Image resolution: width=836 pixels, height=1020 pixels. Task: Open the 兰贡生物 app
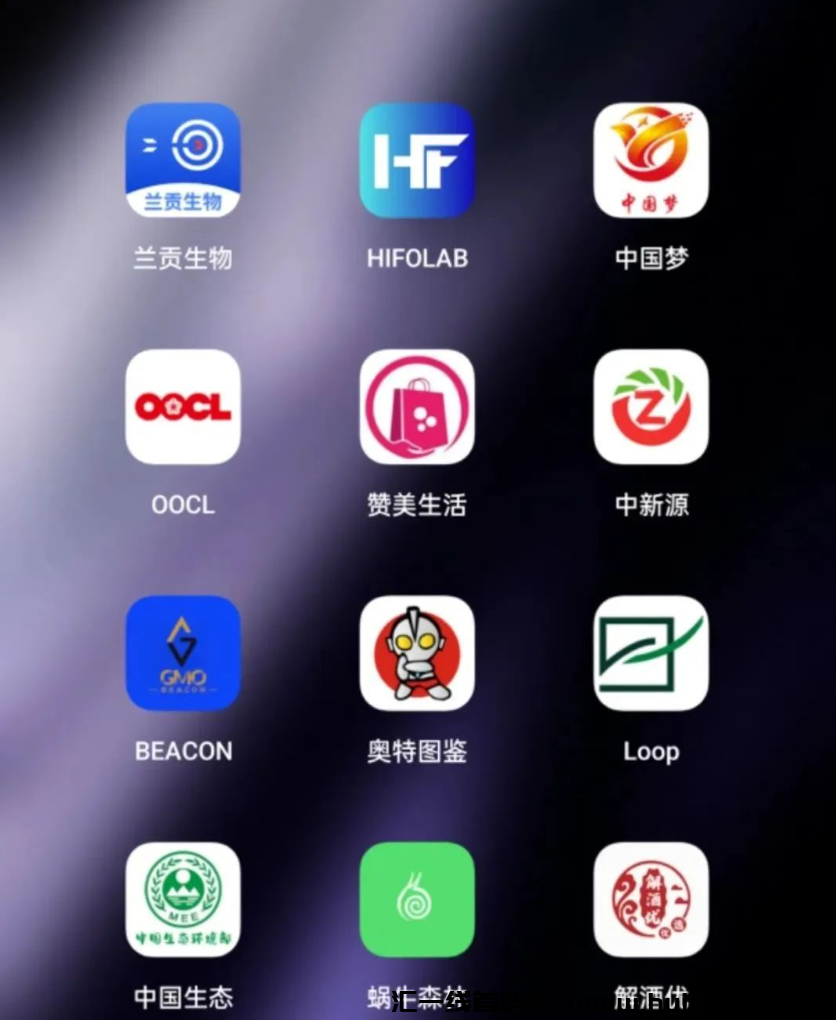(x=183, y=160)
